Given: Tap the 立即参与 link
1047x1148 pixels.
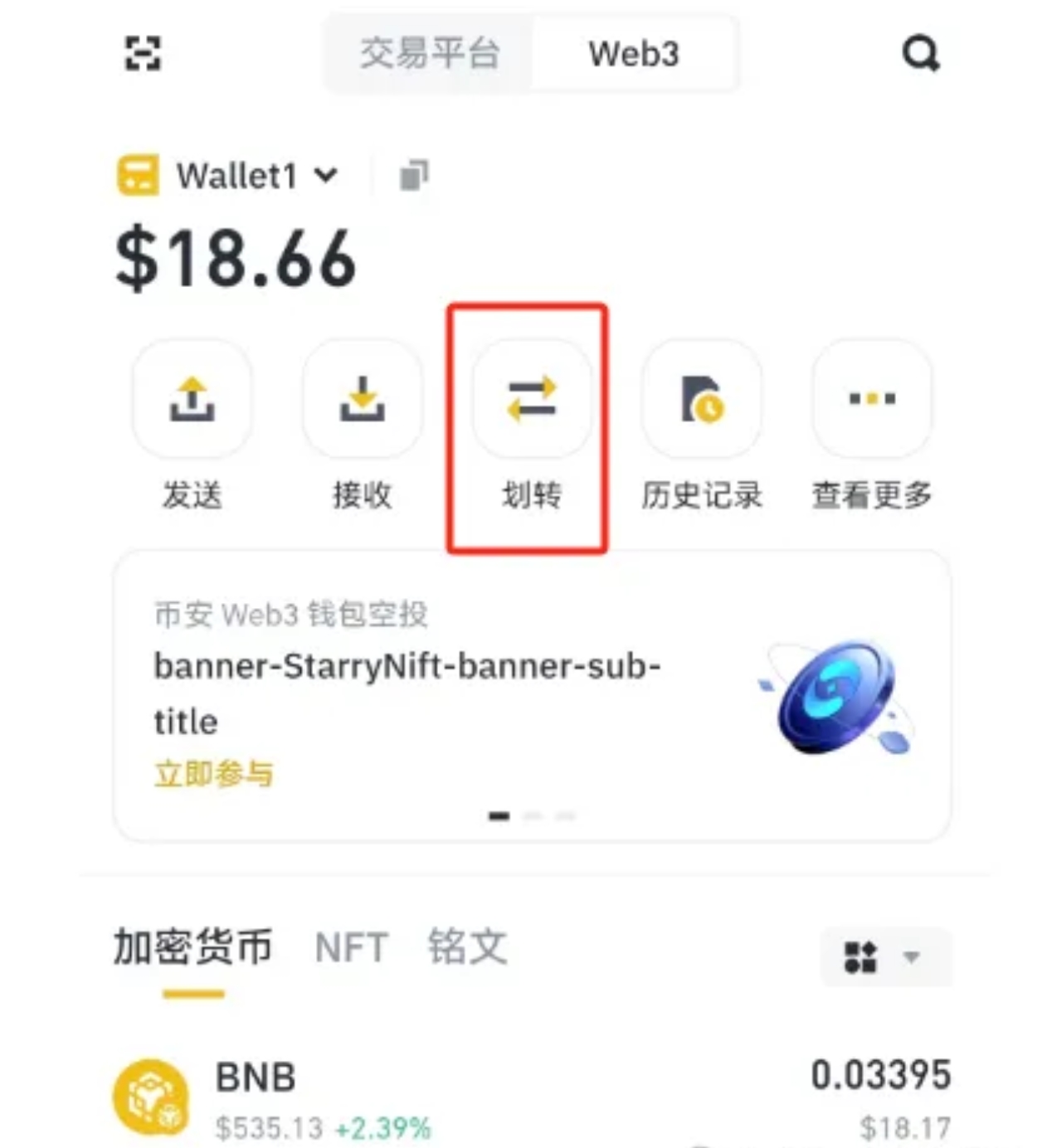Looking at the screenshot, I should click(x=213, y=774).
